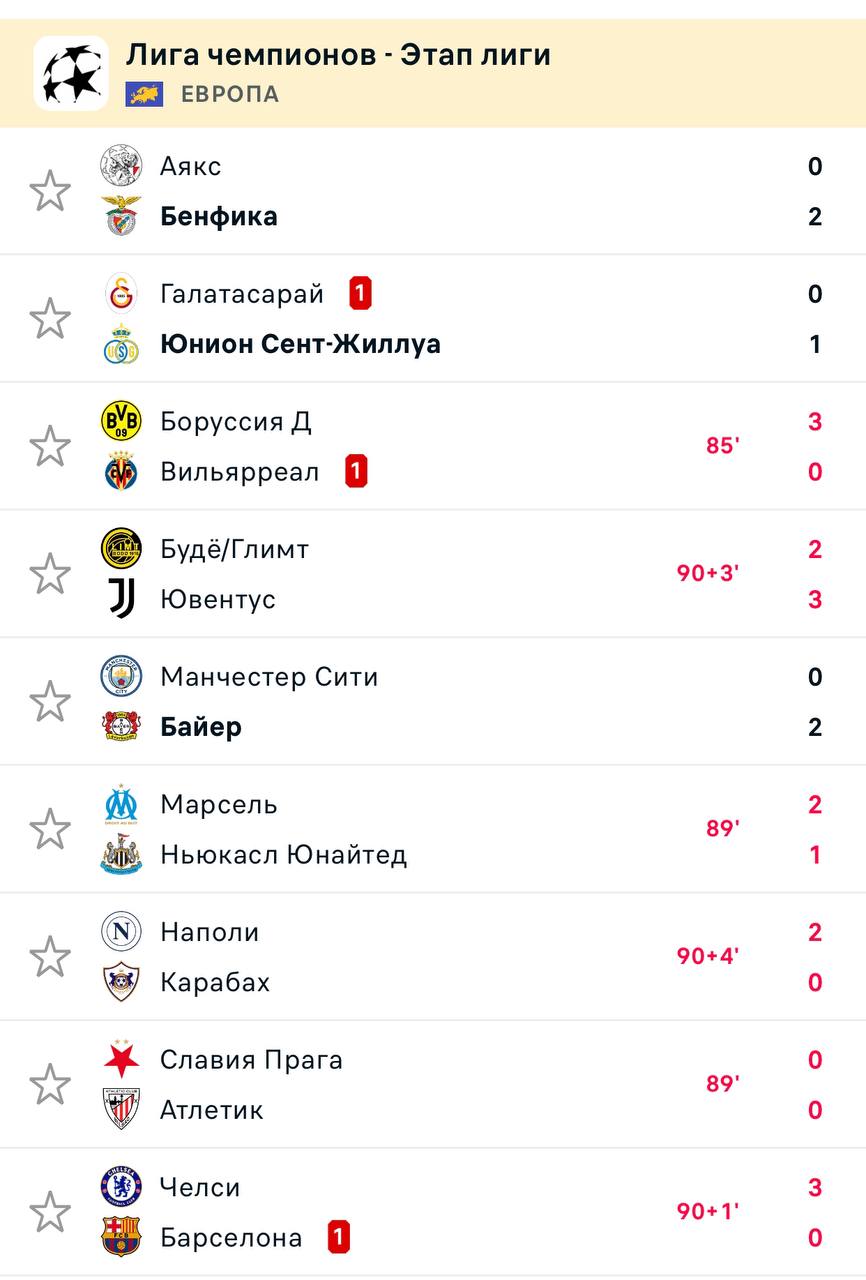Favorite the Боруссия Д vs Вильярреал match

tap(50, 446)
